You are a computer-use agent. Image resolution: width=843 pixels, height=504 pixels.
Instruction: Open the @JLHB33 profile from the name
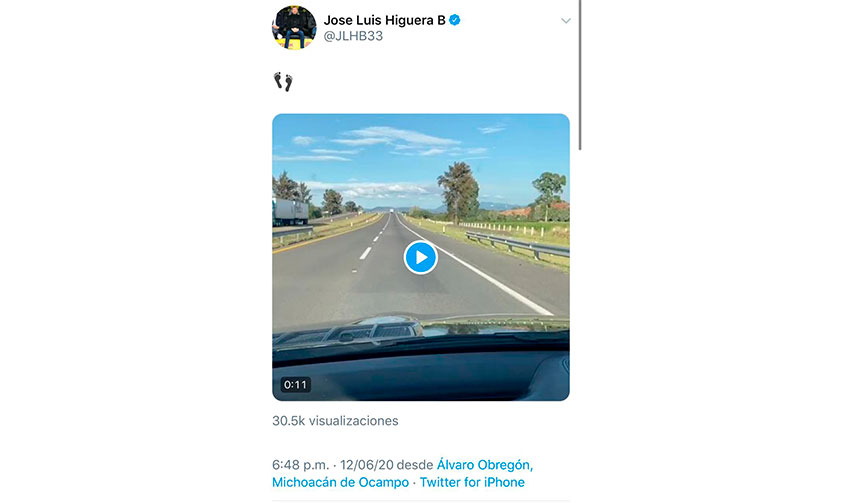[x=384, y=19]
